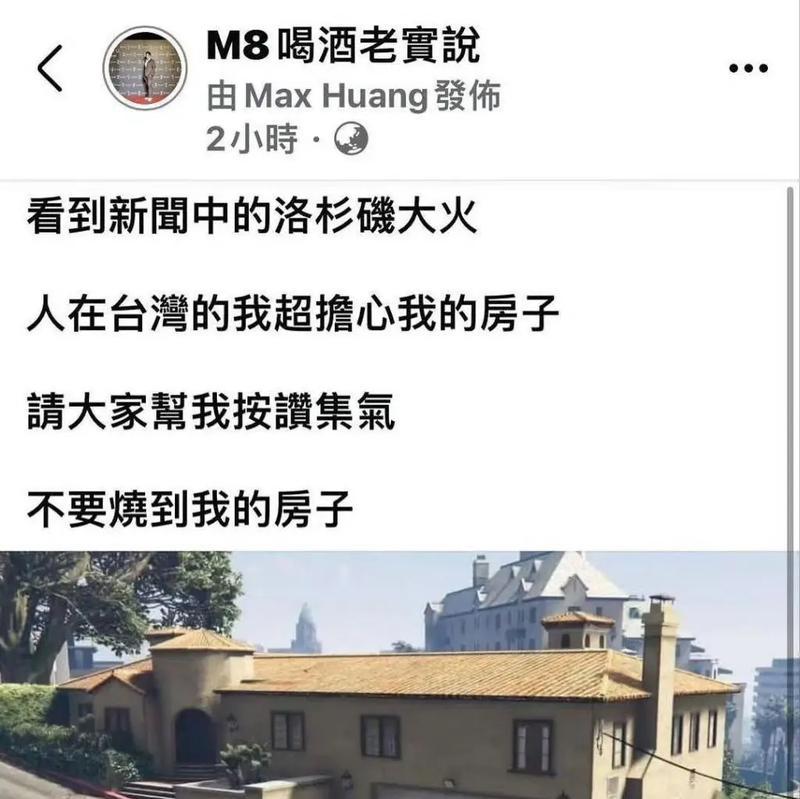This screenshot has height=799, width=800.
Task: Open M8喝酒老實說 page avatar
Action: pos(147,69)
